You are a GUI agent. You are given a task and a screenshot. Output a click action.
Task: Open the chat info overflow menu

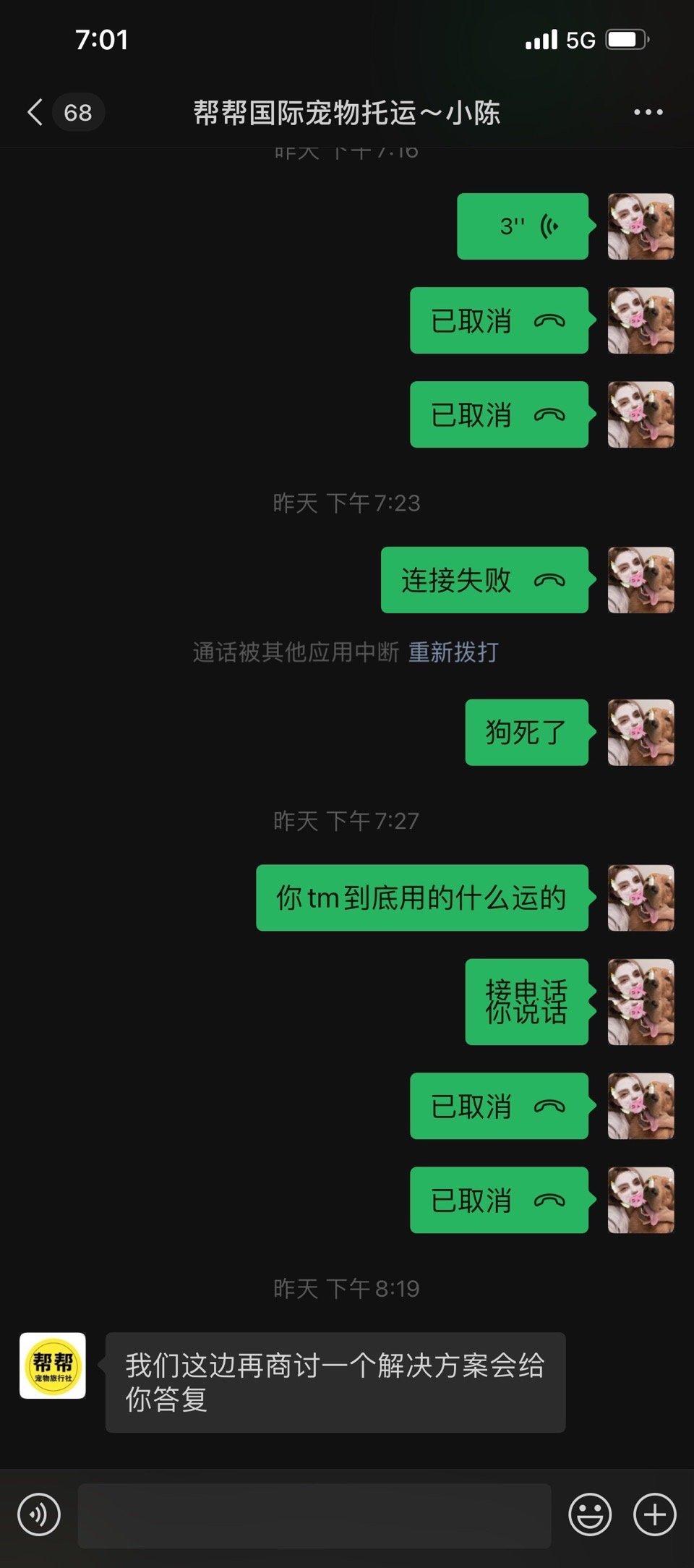[x=648, y=112]
